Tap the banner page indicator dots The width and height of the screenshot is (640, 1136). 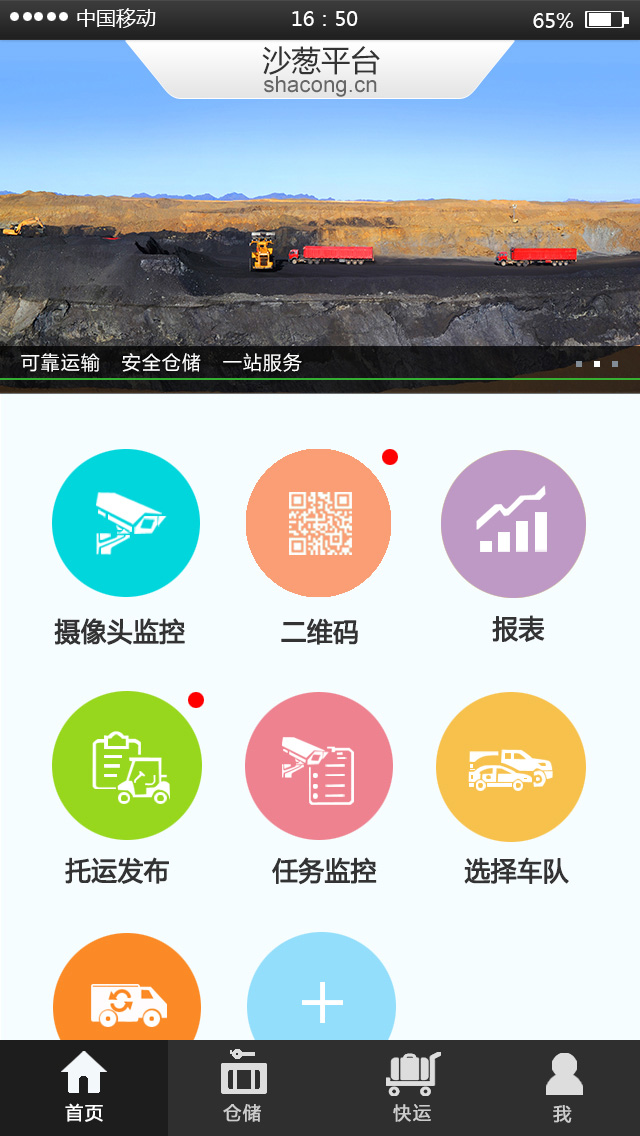(x=597, y=364)
